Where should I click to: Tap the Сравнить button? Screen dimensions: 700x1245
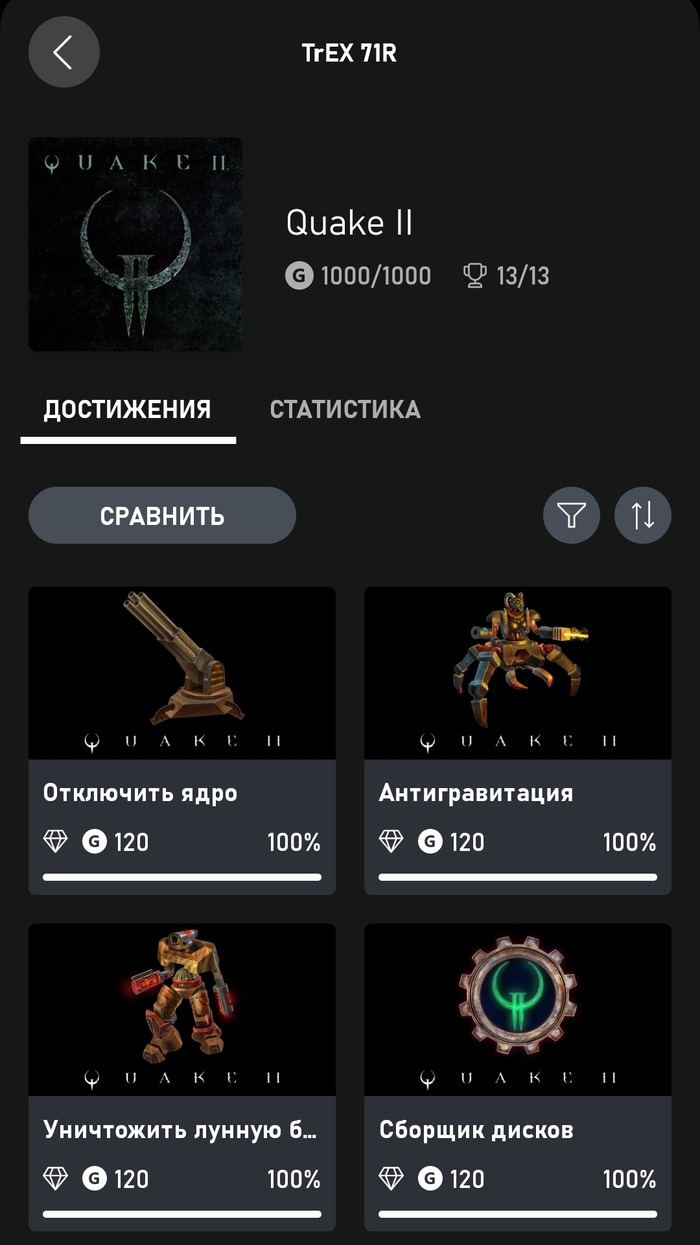pos(162,516)
